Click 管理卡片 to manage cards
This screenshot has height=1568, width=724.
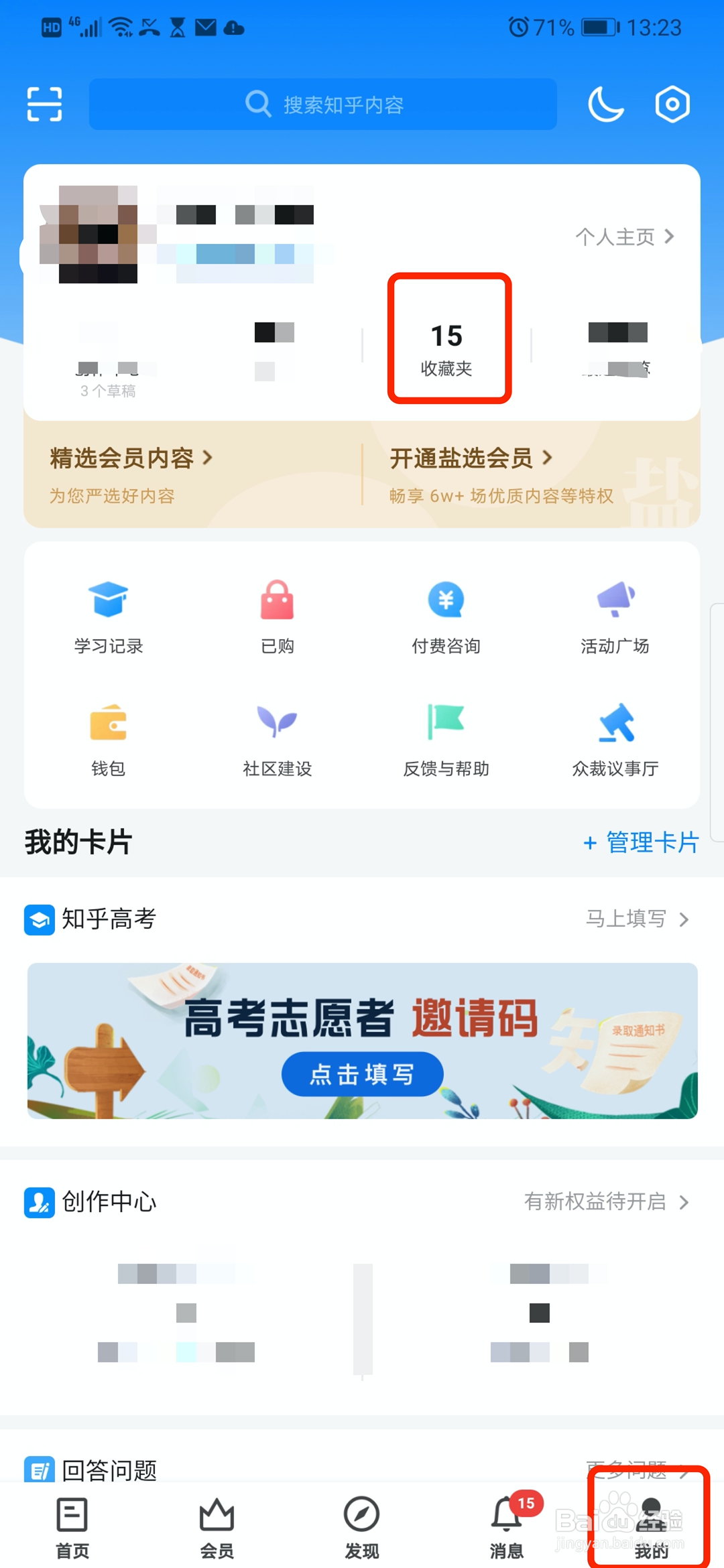[640, 842]
